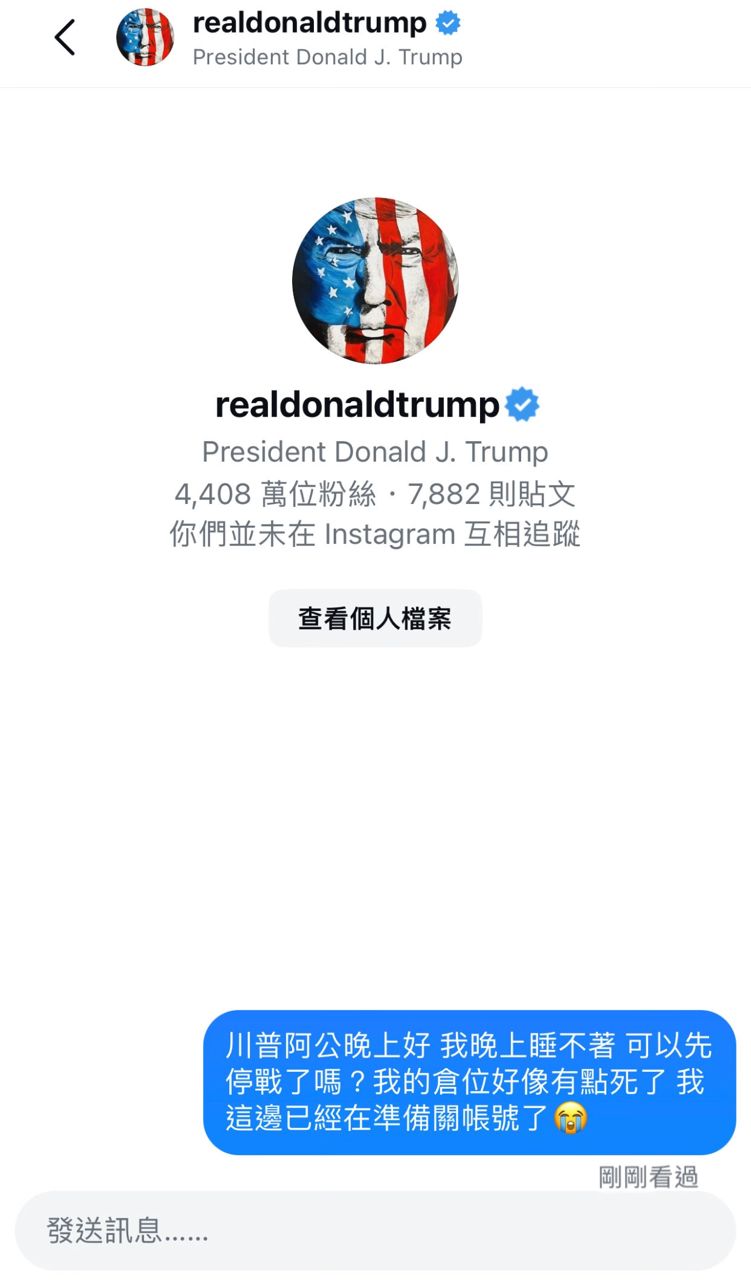
Task: Tap the 查看個人檔案 button
Action: [x=375, y=618]
